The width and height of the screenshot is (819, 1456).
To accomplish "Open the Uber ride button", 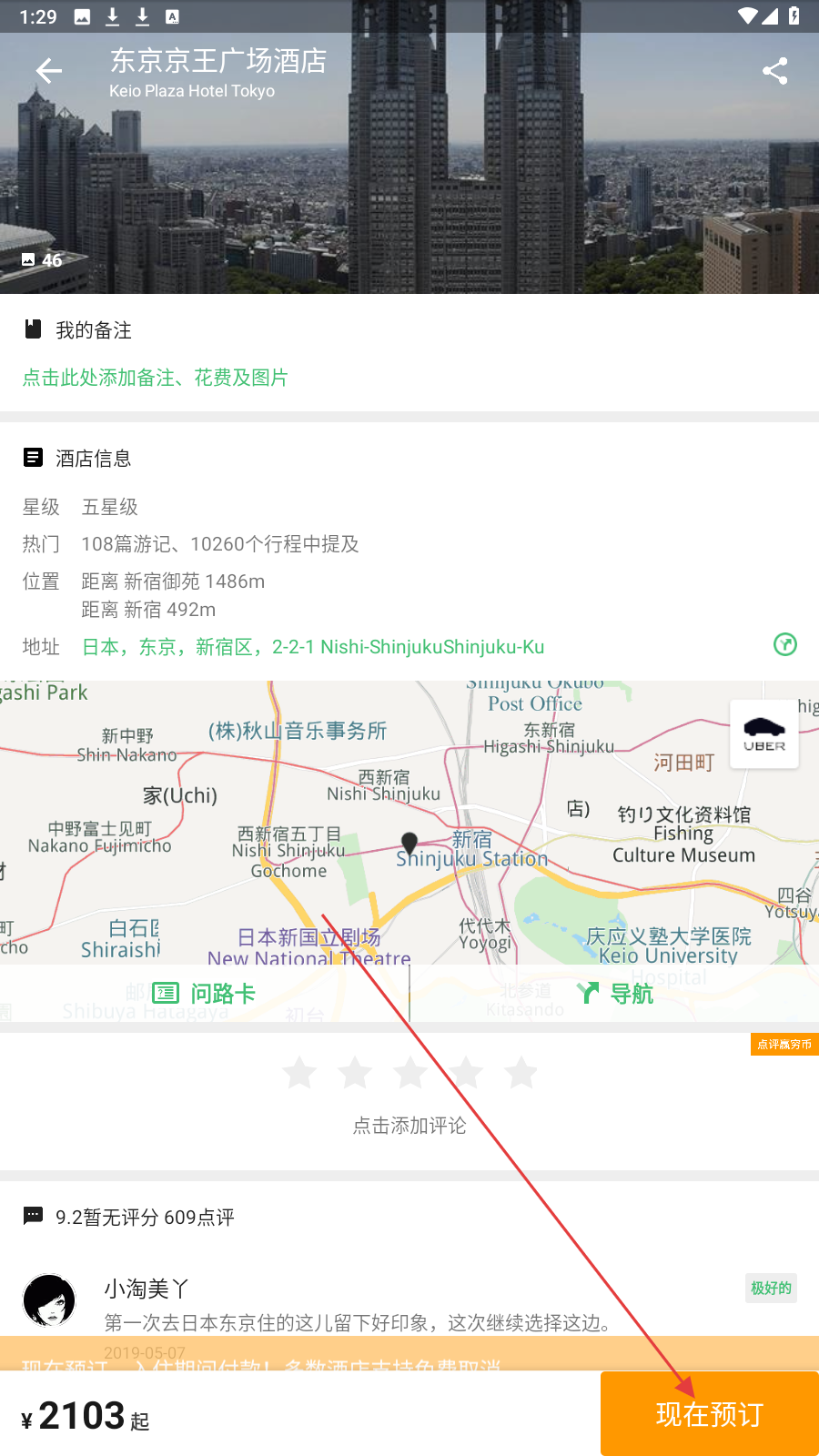I will coord(763,733).
